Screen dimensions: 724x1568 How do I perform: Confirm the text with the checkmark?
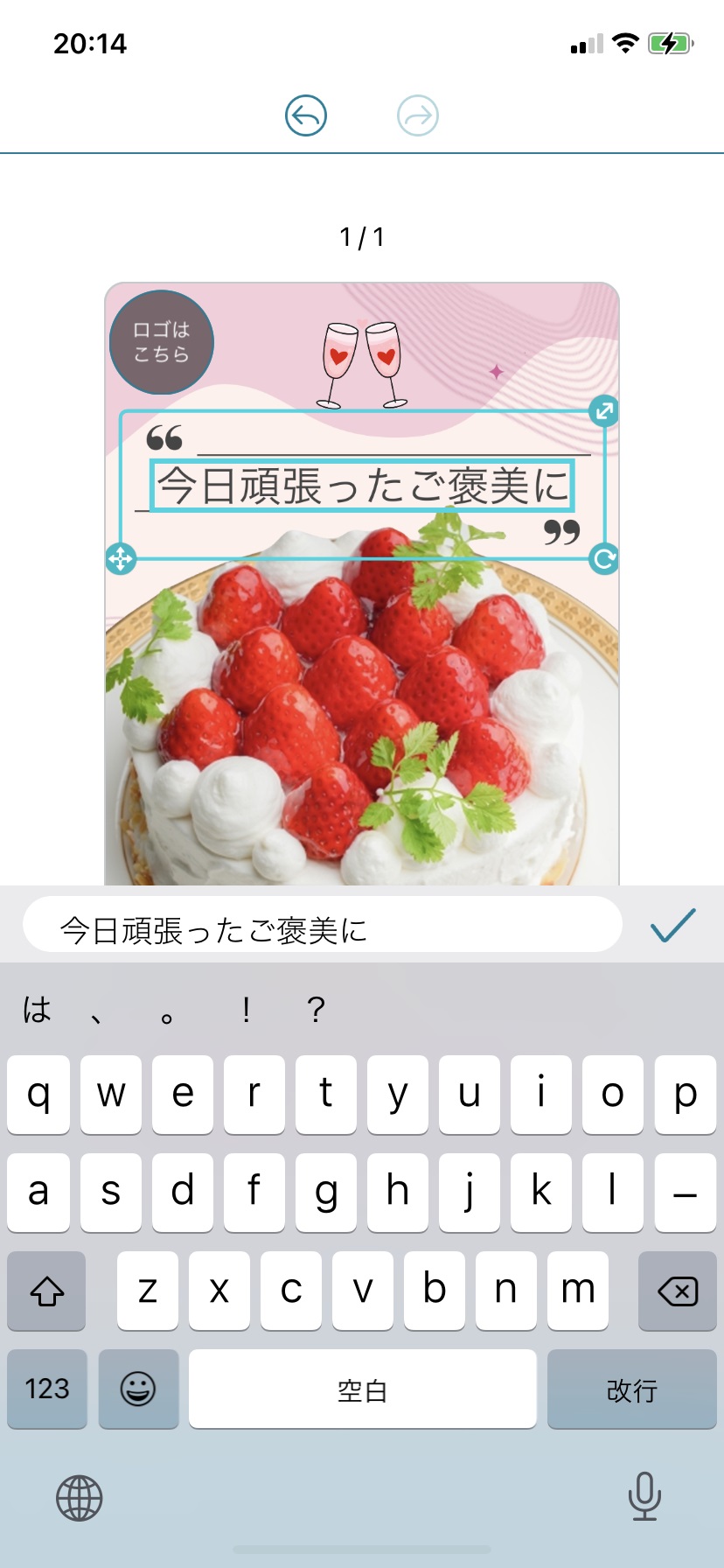click(x=672, y=926)
